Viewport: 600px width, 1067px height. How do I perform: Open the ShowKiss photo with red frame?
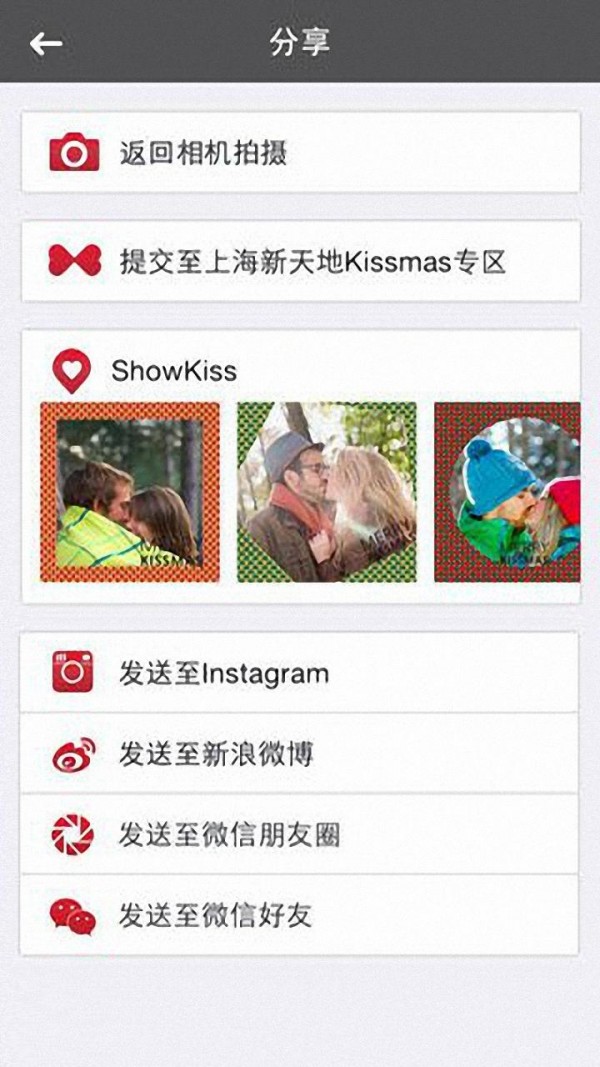coord(508,492)
